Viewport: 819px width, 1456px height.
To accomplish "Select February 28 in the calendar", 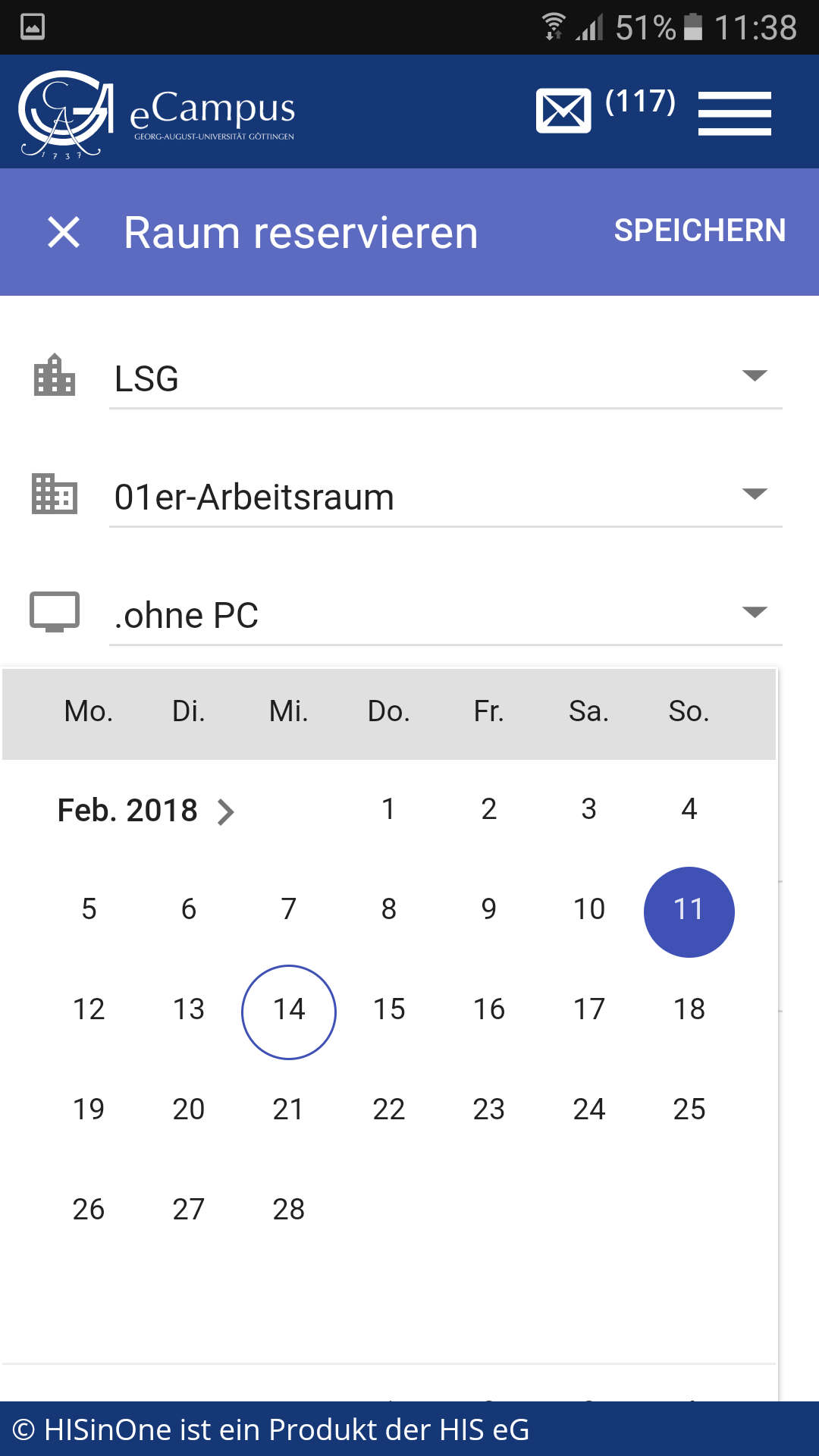I will 288,1210.
